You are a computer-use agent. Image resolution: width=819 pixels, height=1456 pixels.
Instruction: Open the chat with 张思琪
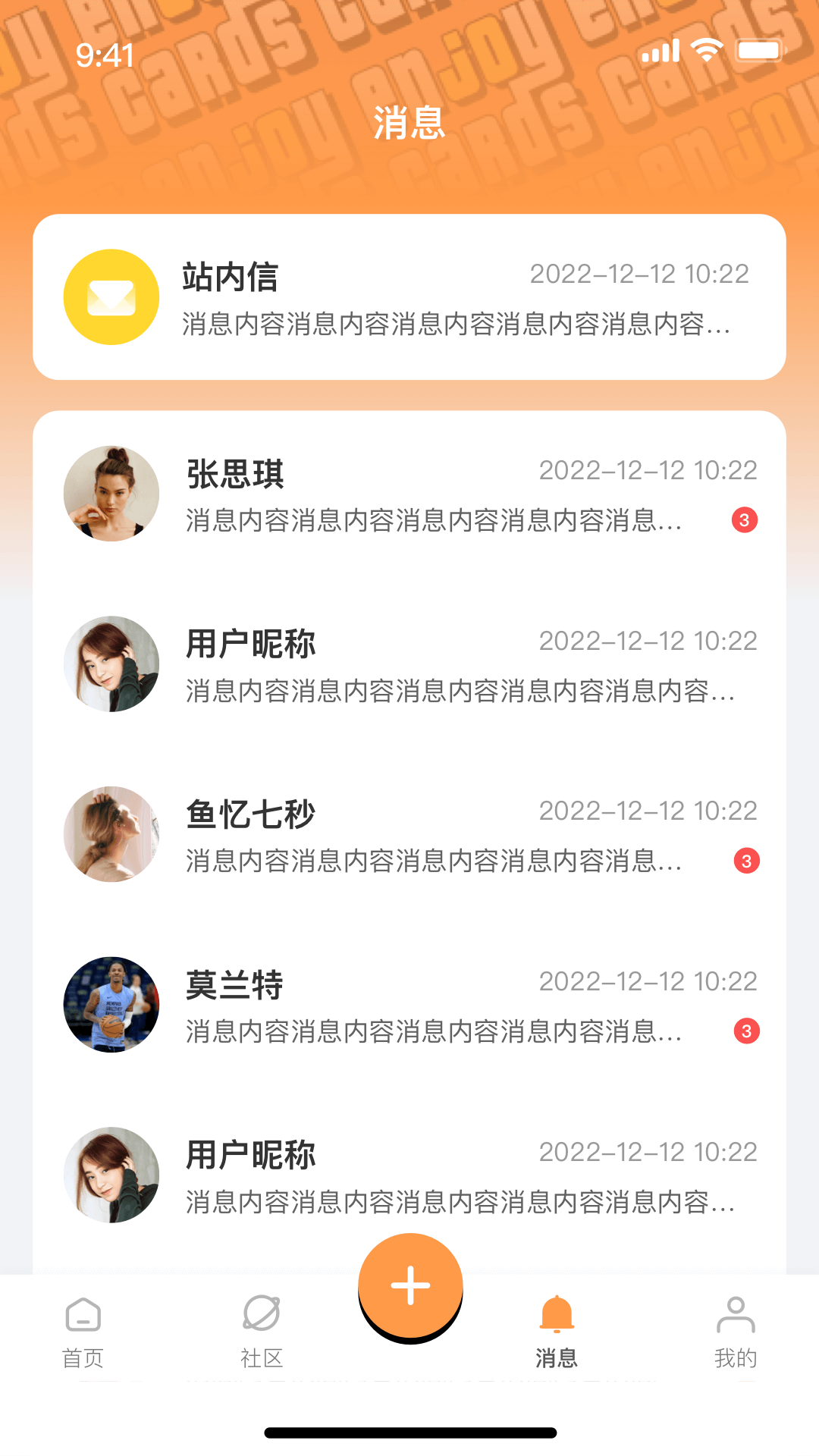409,494
